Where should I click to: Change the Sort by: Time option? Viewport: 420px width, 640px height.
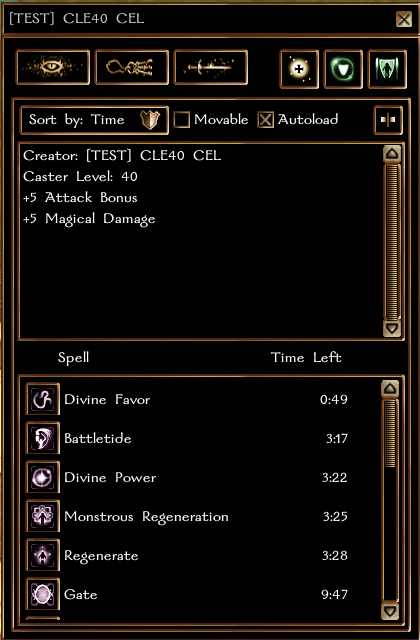coord(94,120)
